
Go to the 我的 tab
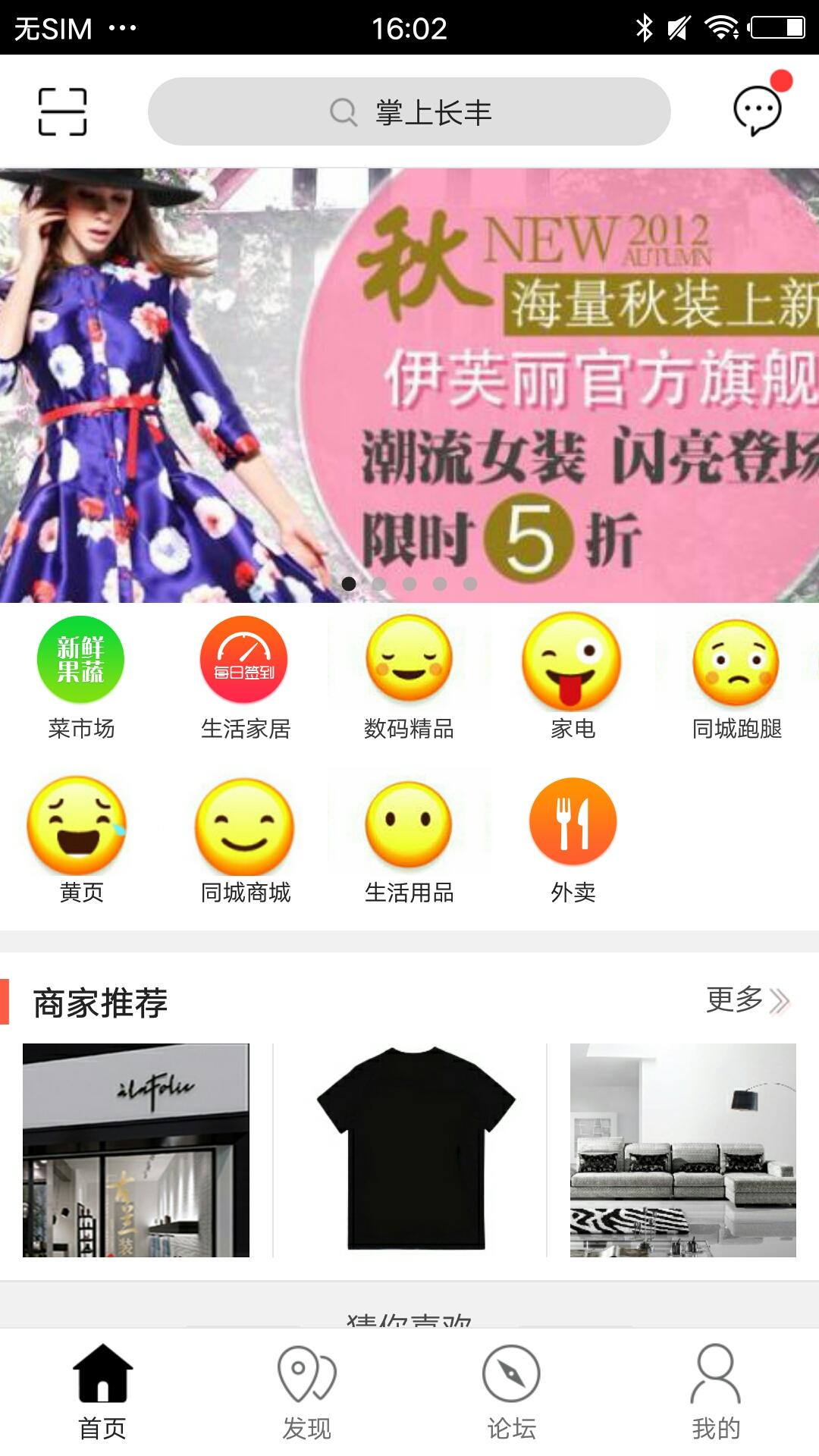(715, 1392)
